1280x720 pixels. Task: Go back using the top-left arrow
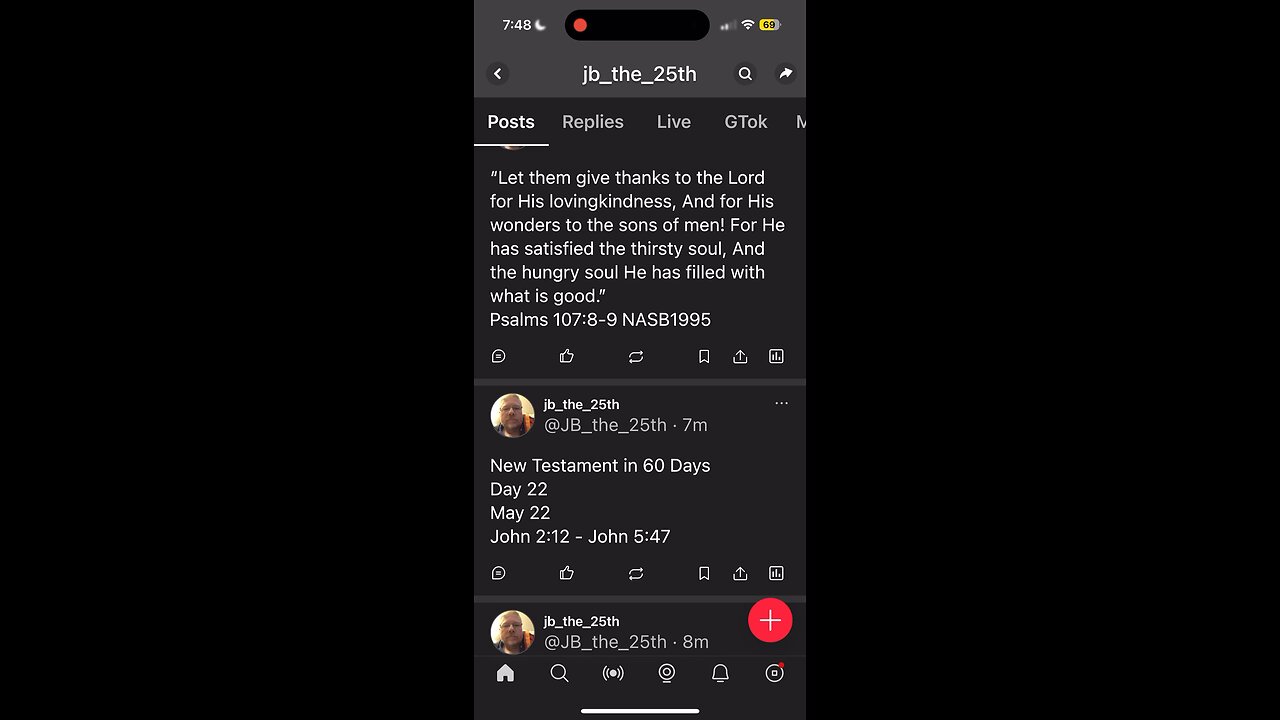tap(497, 73)
